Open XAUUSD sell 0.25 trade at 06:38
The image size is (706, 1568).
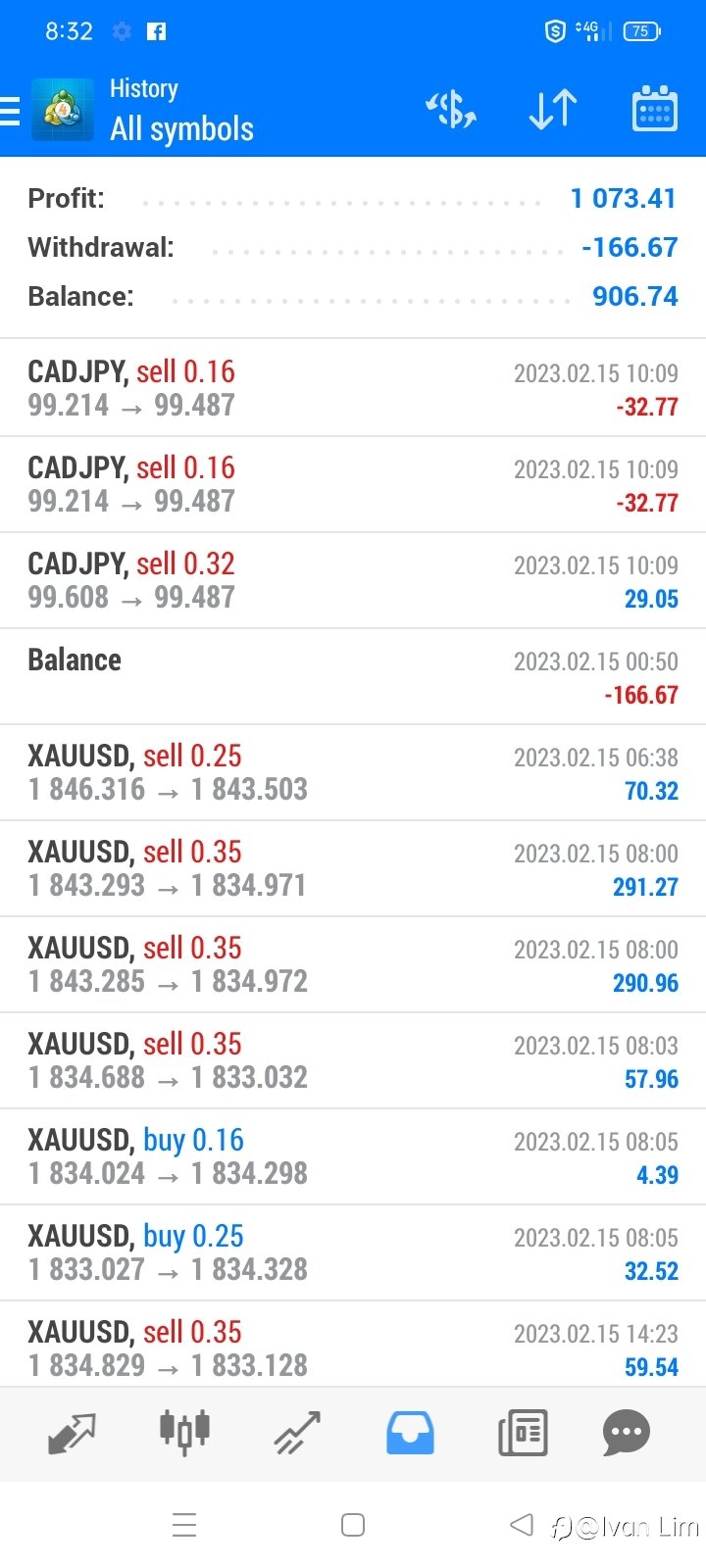coord(353,773)
